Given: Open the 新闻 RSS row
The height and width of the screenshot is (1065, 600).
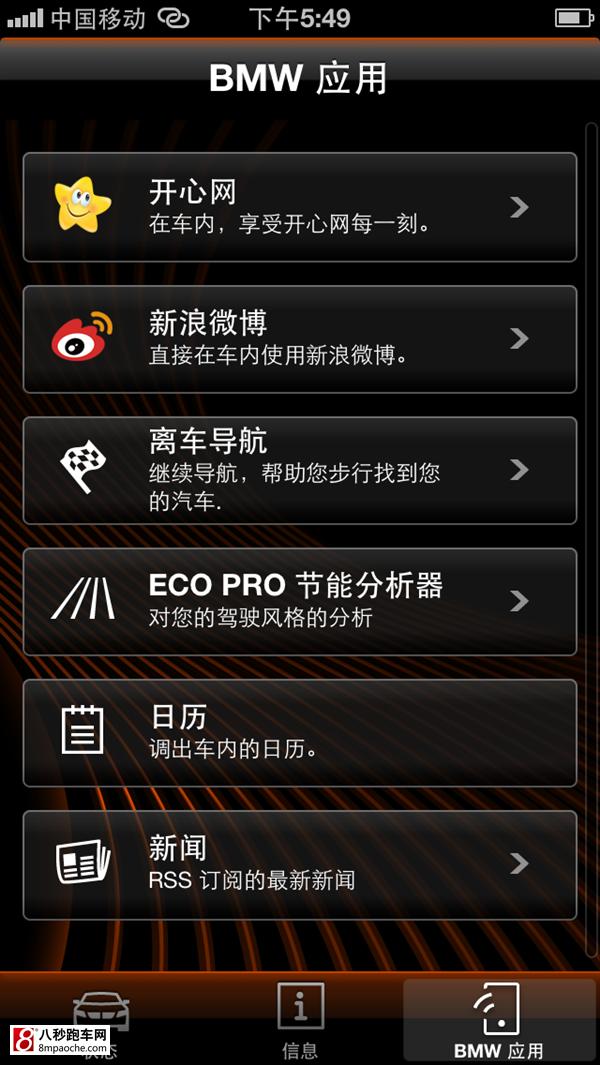Looking at the screenshot, I should 300,865.
